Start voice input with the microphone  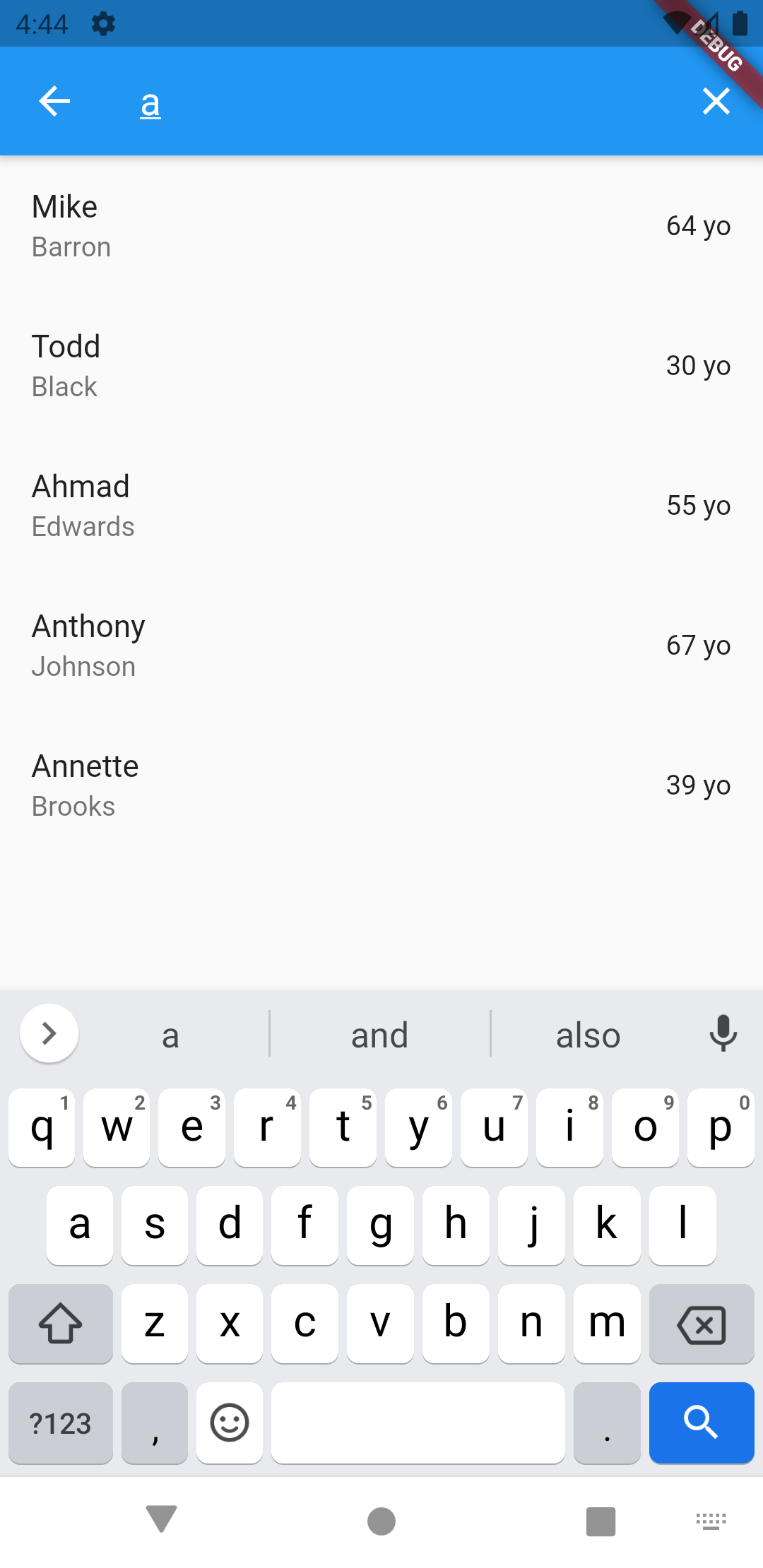coord(722,1034)
